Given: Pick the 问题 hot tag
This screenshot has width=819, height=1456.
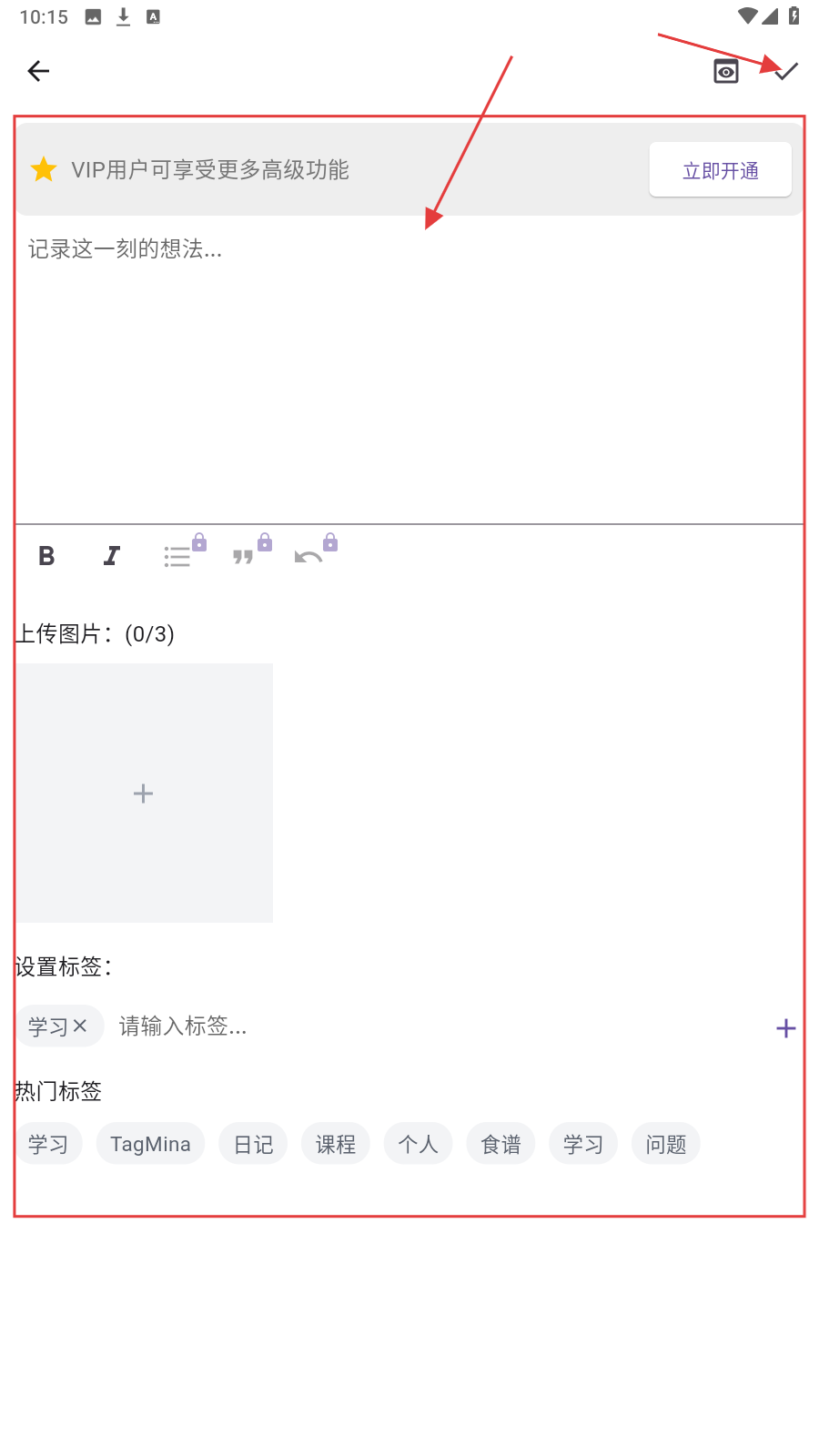Looking at the screenshot, I should [x=665, y=1144].
